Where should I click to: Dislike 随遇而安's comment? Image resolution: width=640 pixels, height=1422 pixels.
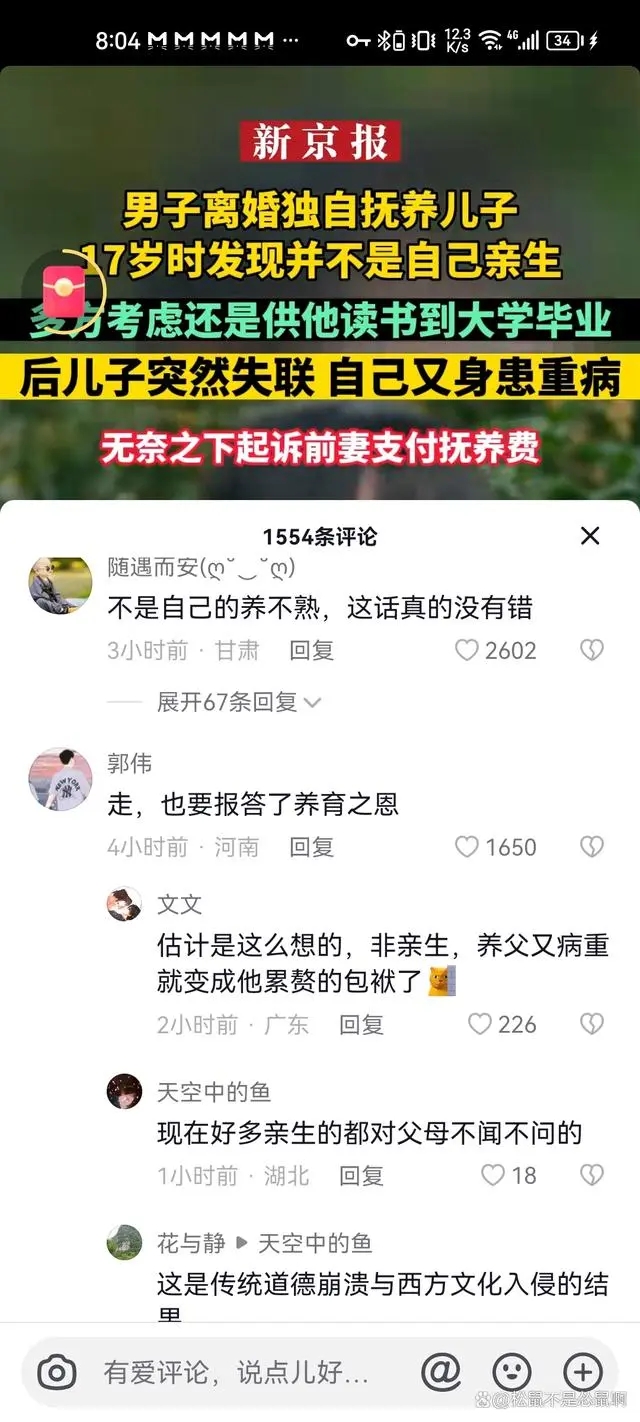click(x=592, y=650)
